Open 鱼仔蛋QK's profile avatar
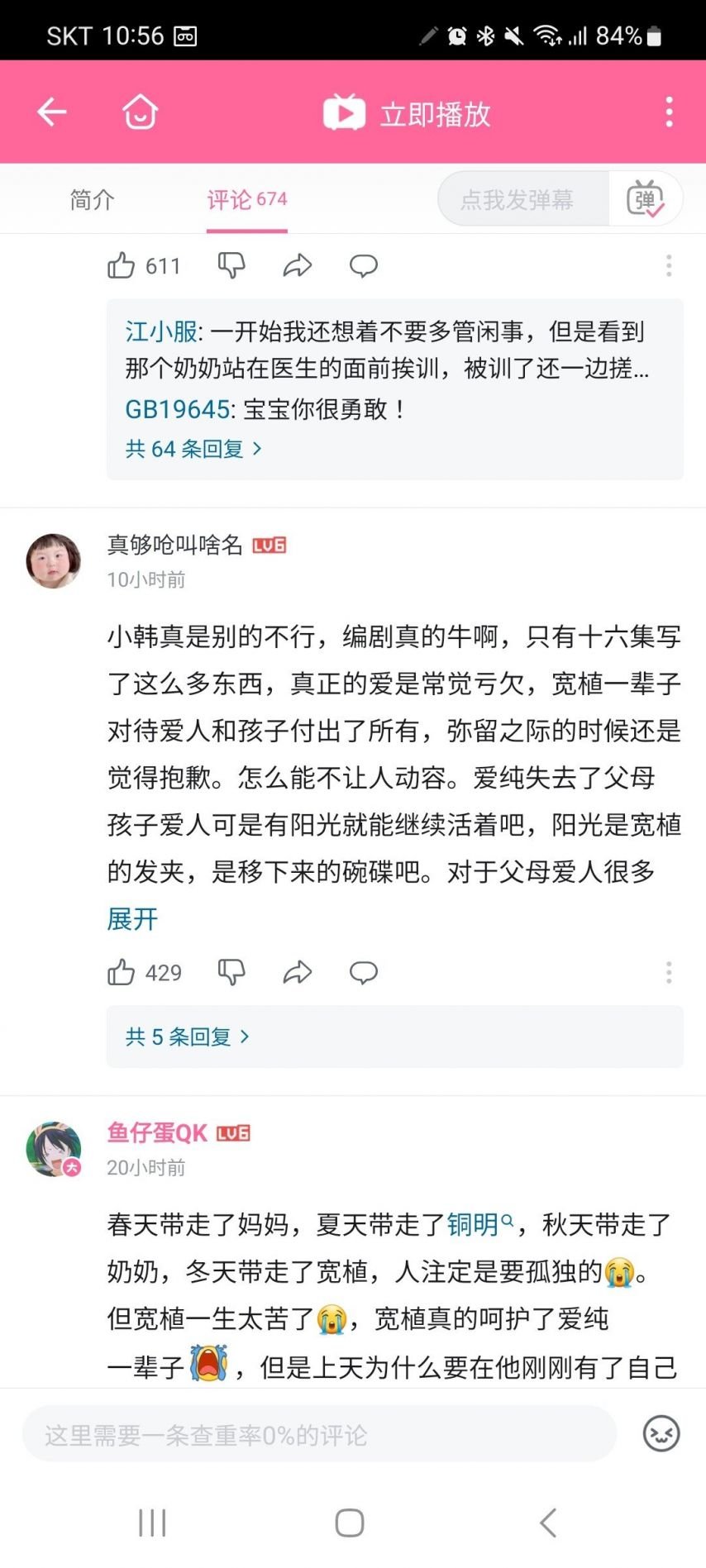Viewport: 706px width, 1568px height. click(54, 1149)
